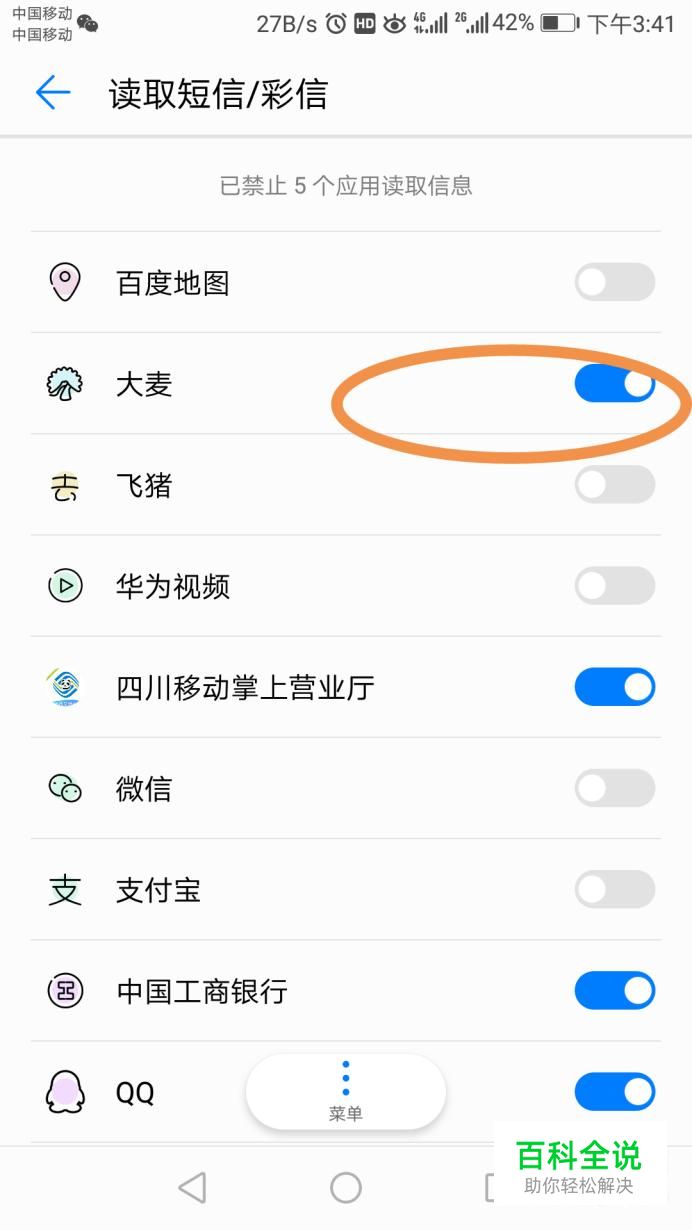Enable the 支付宝 toggle
This screenshot has height=1230, width=692.
tap(614, 889)
